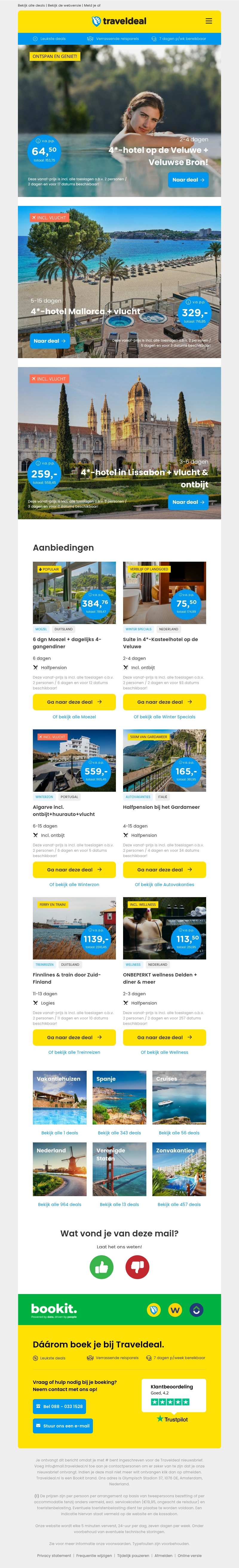The height and width of the screenshot is (1568, 239).
Task: Open the Halfpension bij het Gardameer deal
Action: pos(165,870)
